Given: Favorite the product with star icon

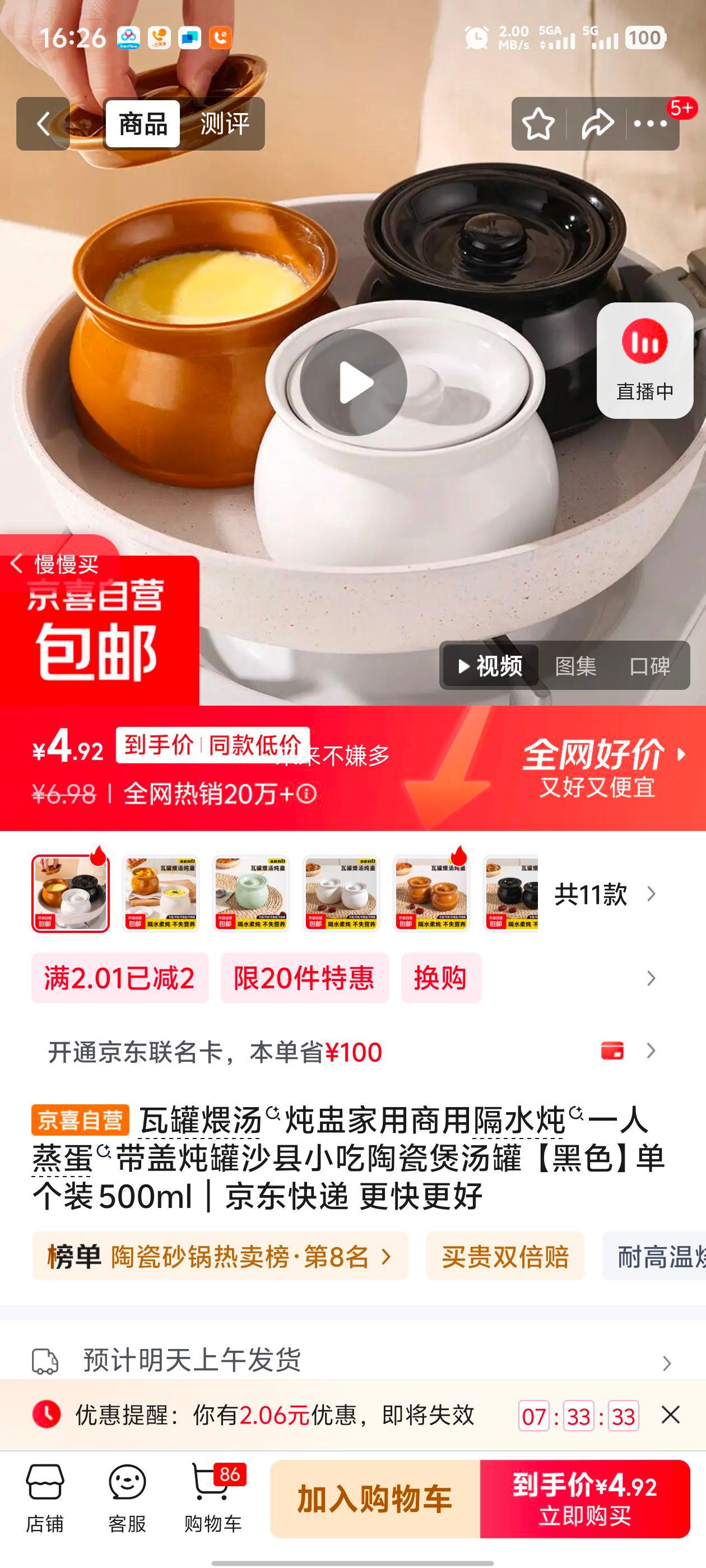Looking at the screenshot, I should click(539, 123).
